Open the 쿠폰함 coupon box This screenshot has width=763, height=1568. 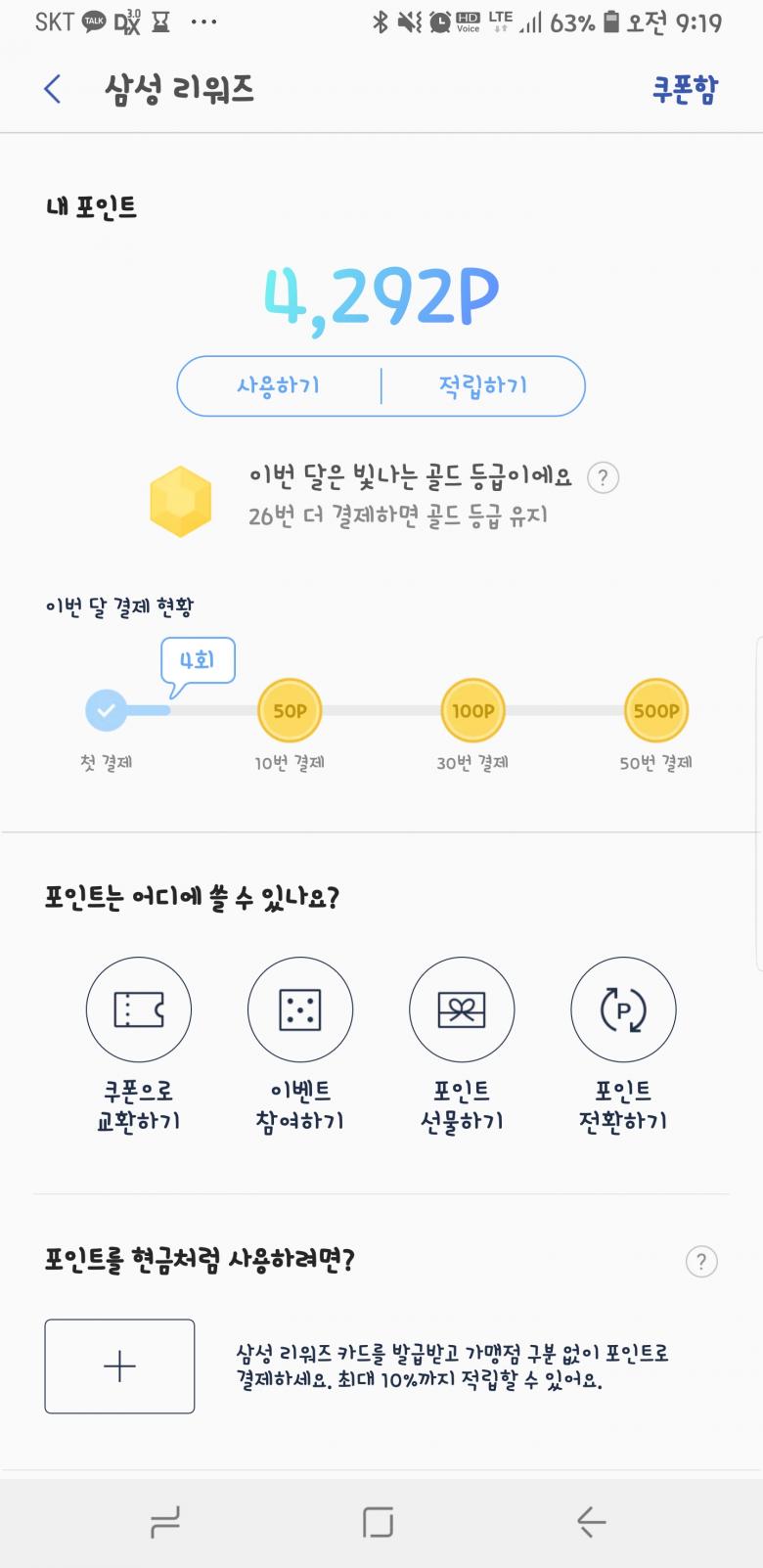684,89
